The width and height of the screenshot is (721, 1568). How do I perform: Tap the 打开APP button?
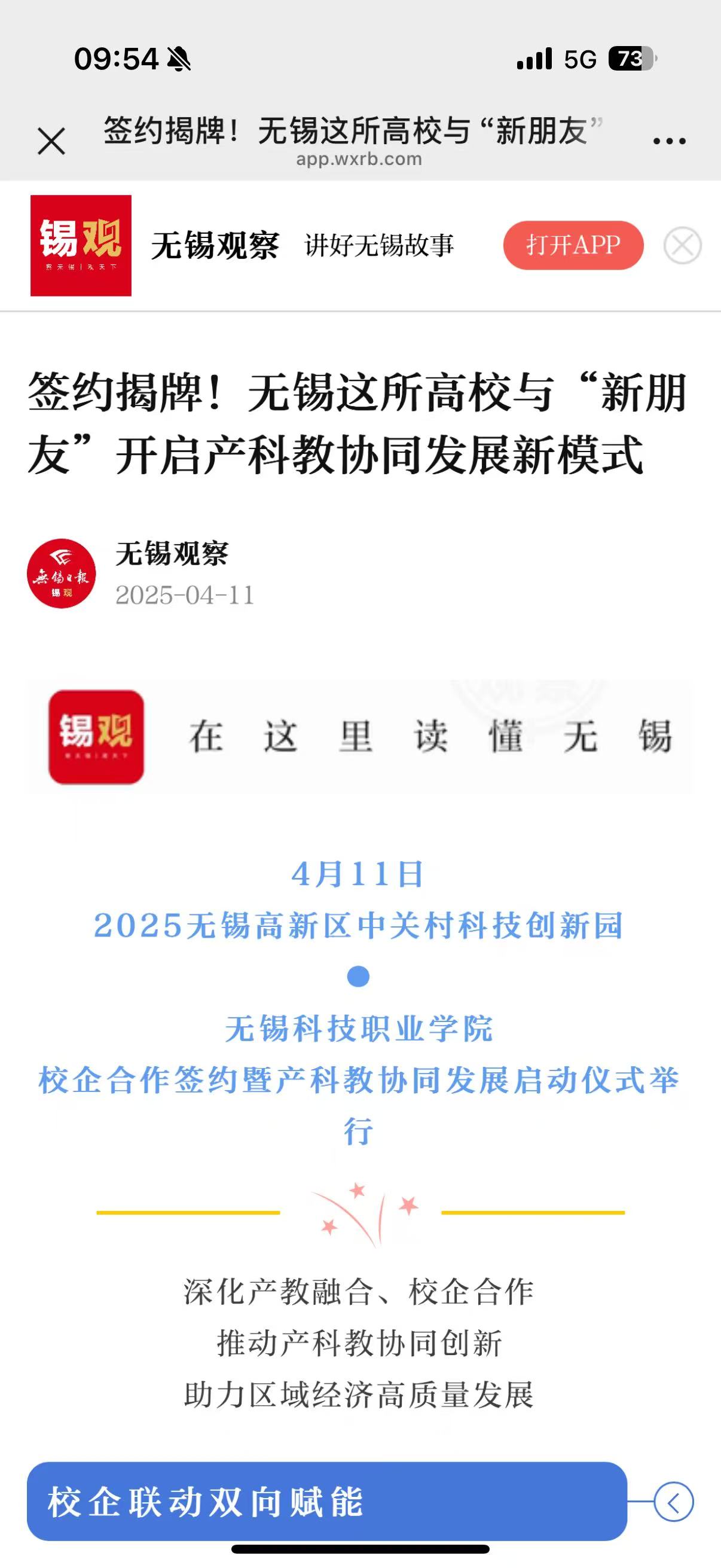(x=573, y=245)
